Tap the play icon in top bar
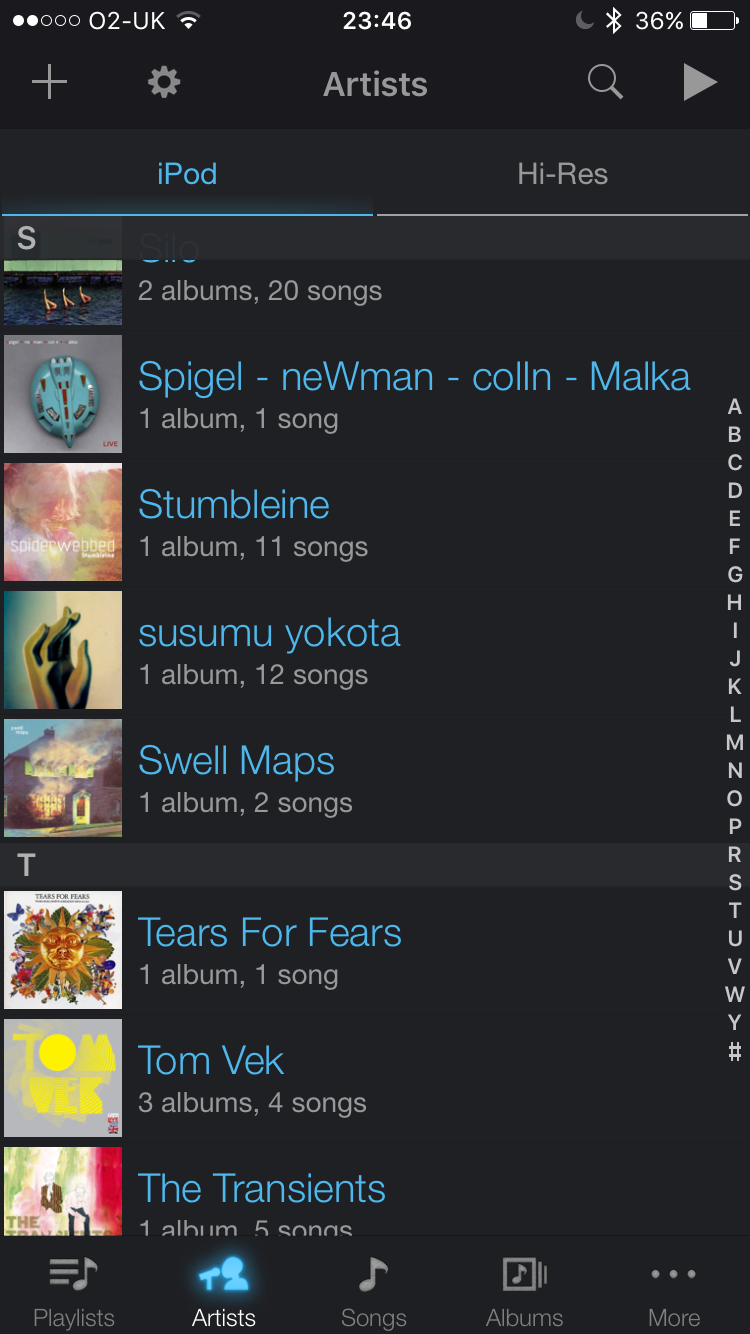The width and height of the screenshot is (750, 1334). click(x=700, y=83)
